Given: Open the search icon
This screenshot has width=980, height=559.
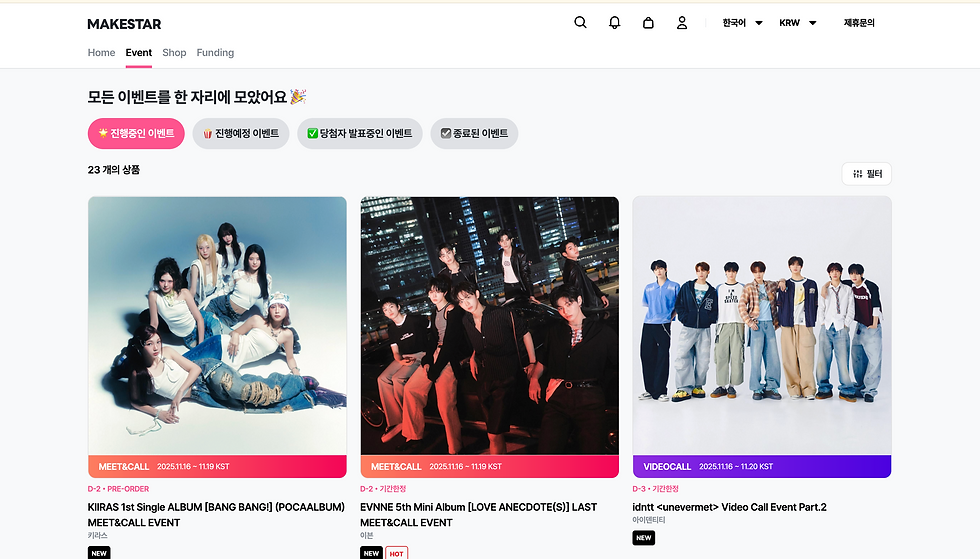Looking at the screenshot, I should pyautogui.click(x=580, y=23).
